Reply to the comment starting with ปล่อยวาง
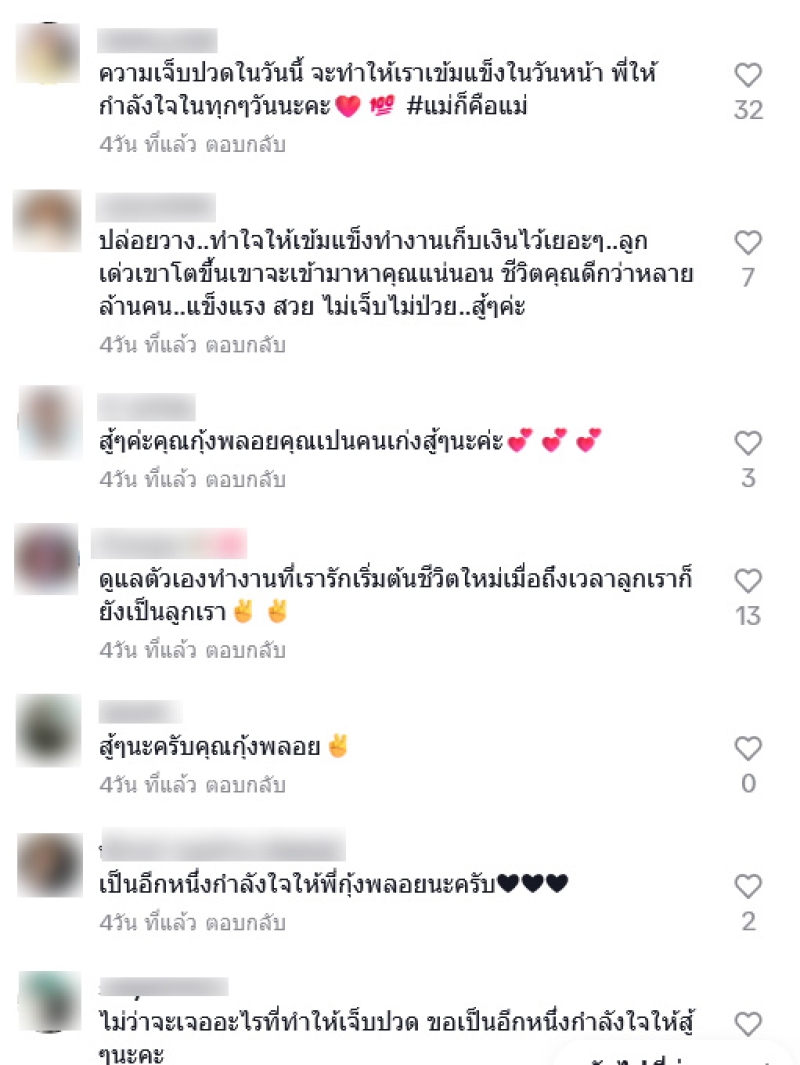 point(246,345)
